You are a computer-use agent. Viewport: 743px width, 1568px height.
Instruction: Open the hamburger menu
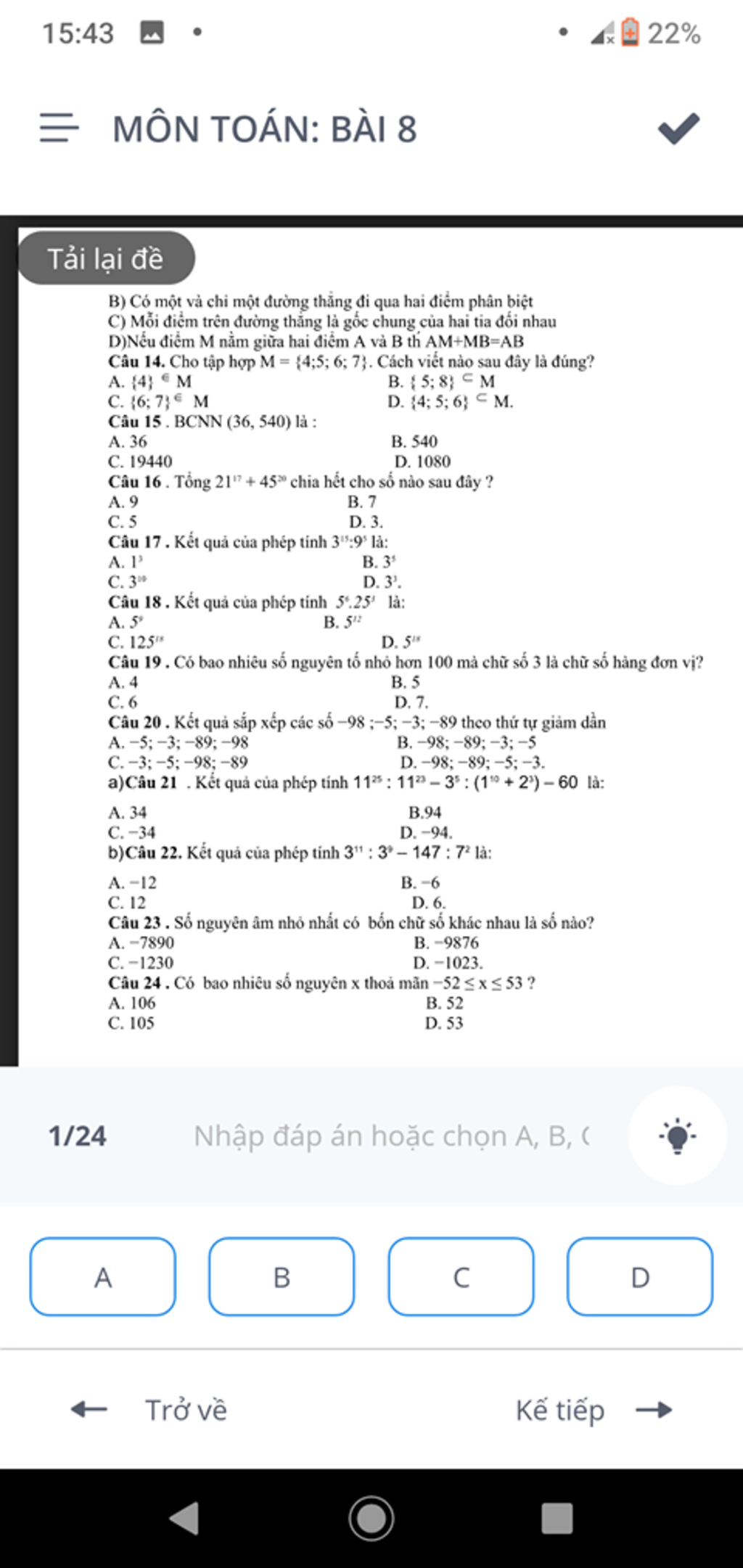[x=59, y=128]
